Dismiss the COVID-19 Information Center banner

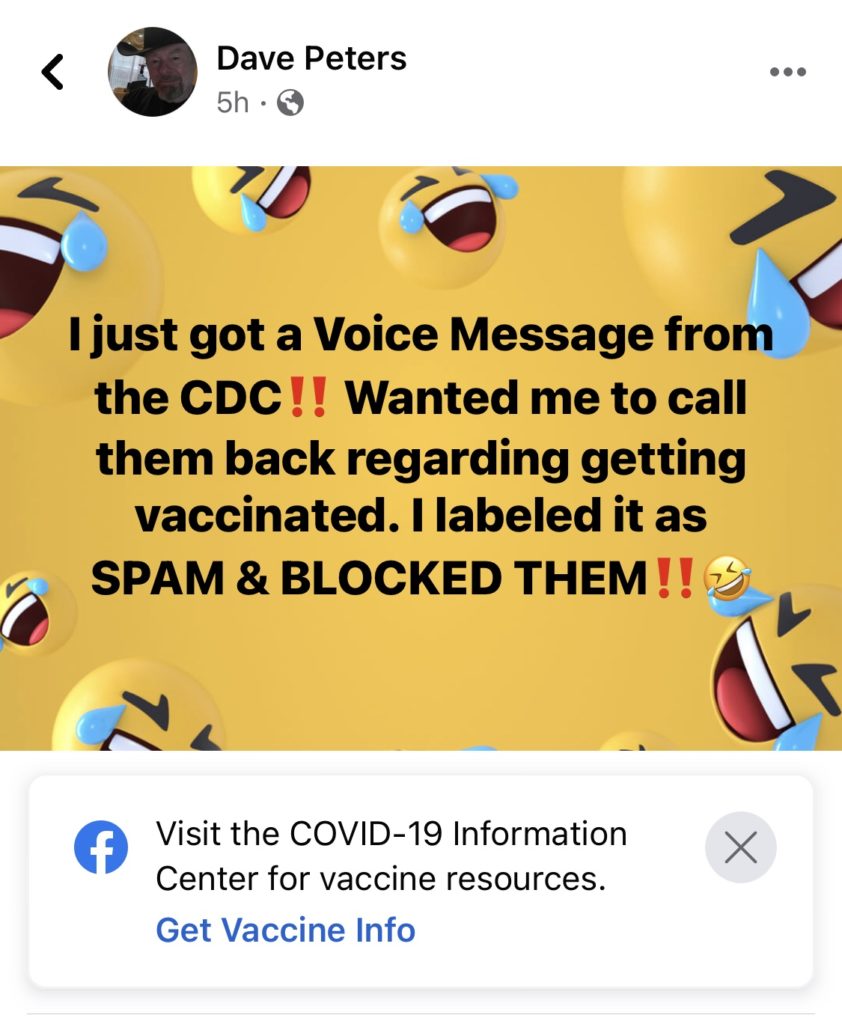click(x=740, y=848)
